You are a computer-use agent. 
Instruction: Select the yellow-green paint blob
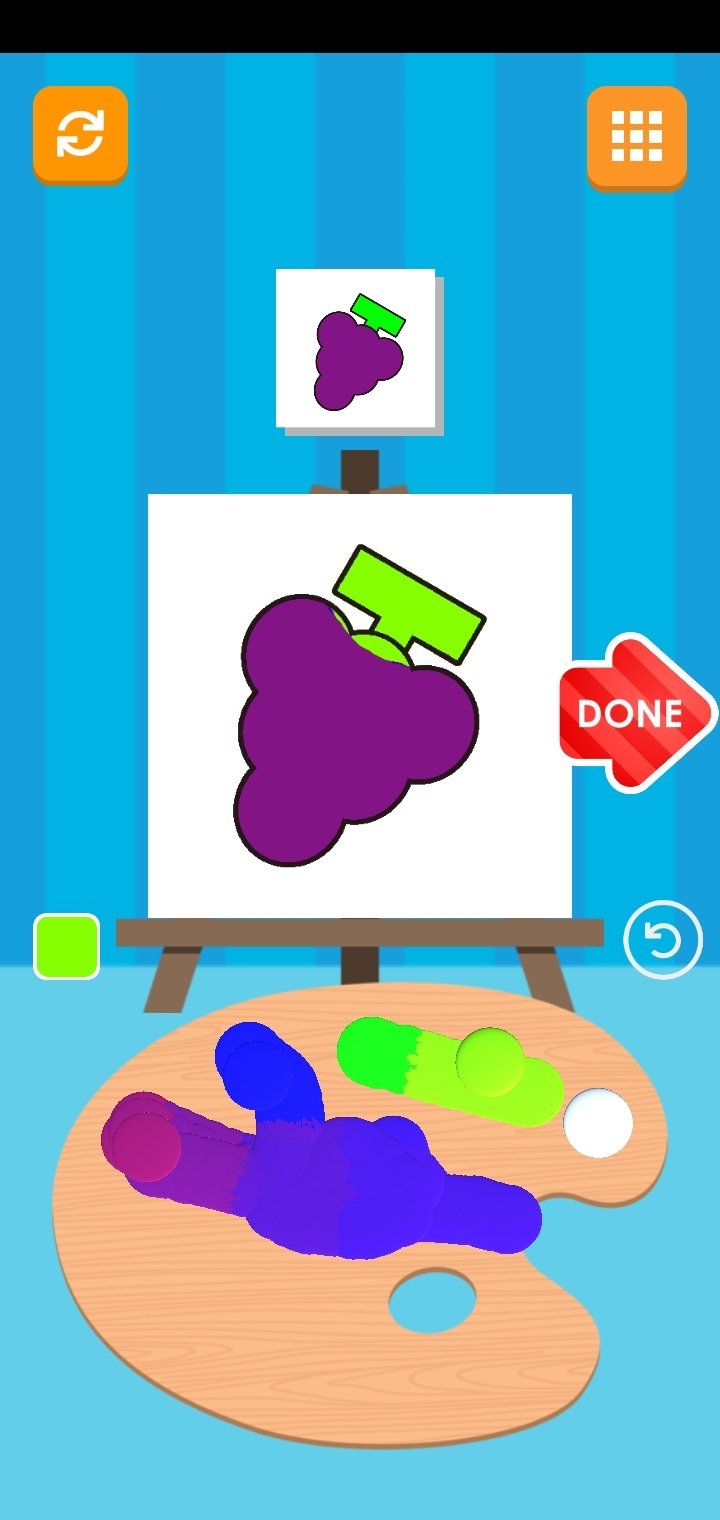click(490, 1062)
